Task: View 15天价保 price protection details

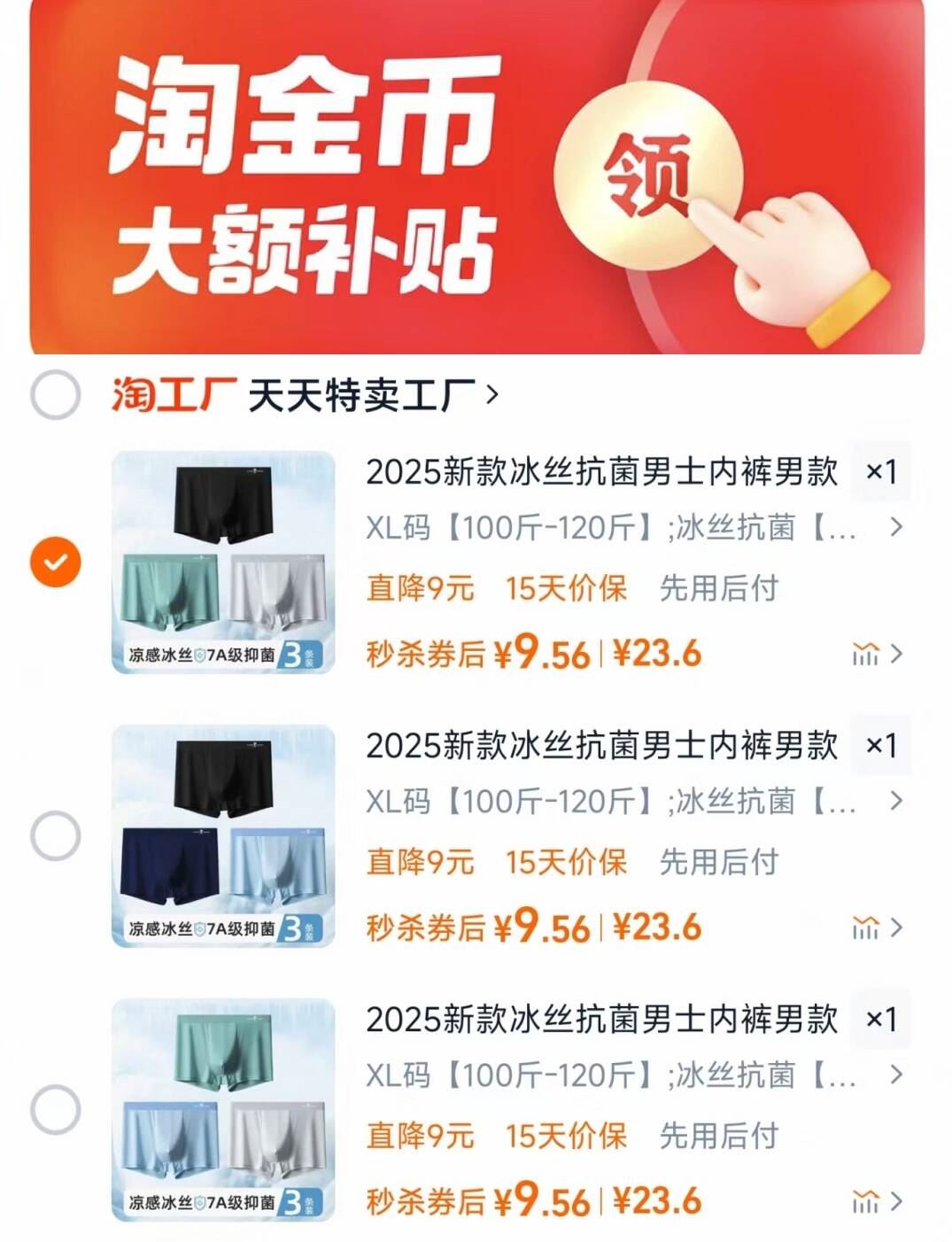Action: tap(566, 587)
